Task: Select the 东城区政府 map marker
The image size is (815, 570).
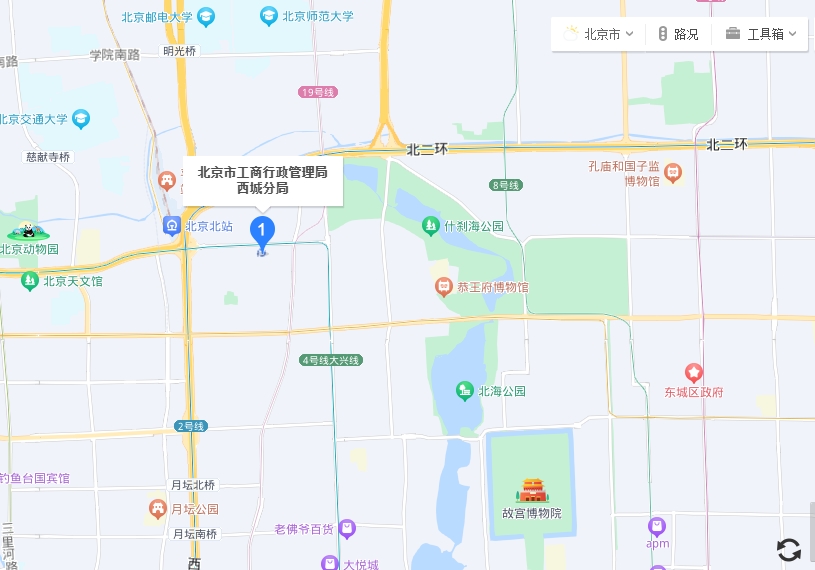Action: [x=693, y=373]
